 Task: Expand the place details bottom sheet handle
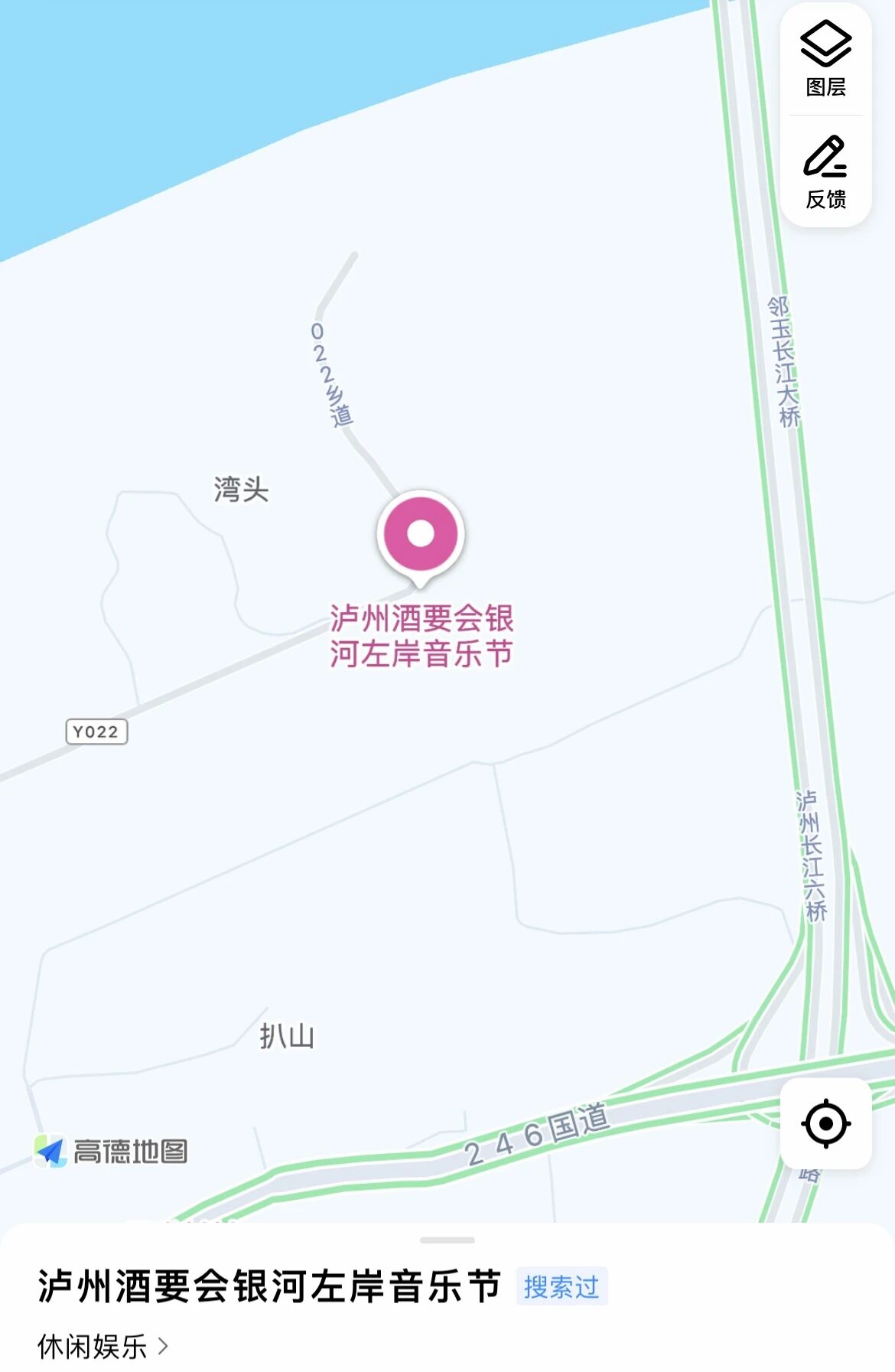(x=447, y=1240)
